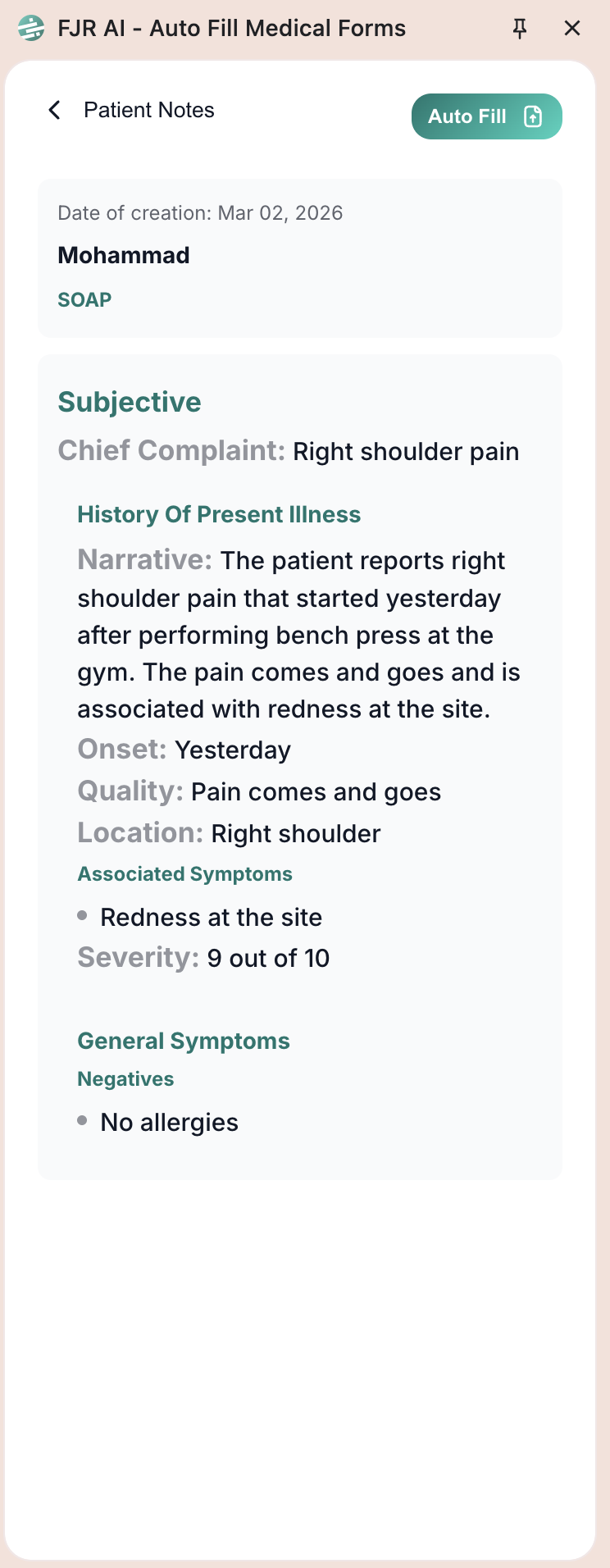The height and width of the screenshot is (1568, 610).
Task: Go back from Patient Notes
Action: pos(55,110)
